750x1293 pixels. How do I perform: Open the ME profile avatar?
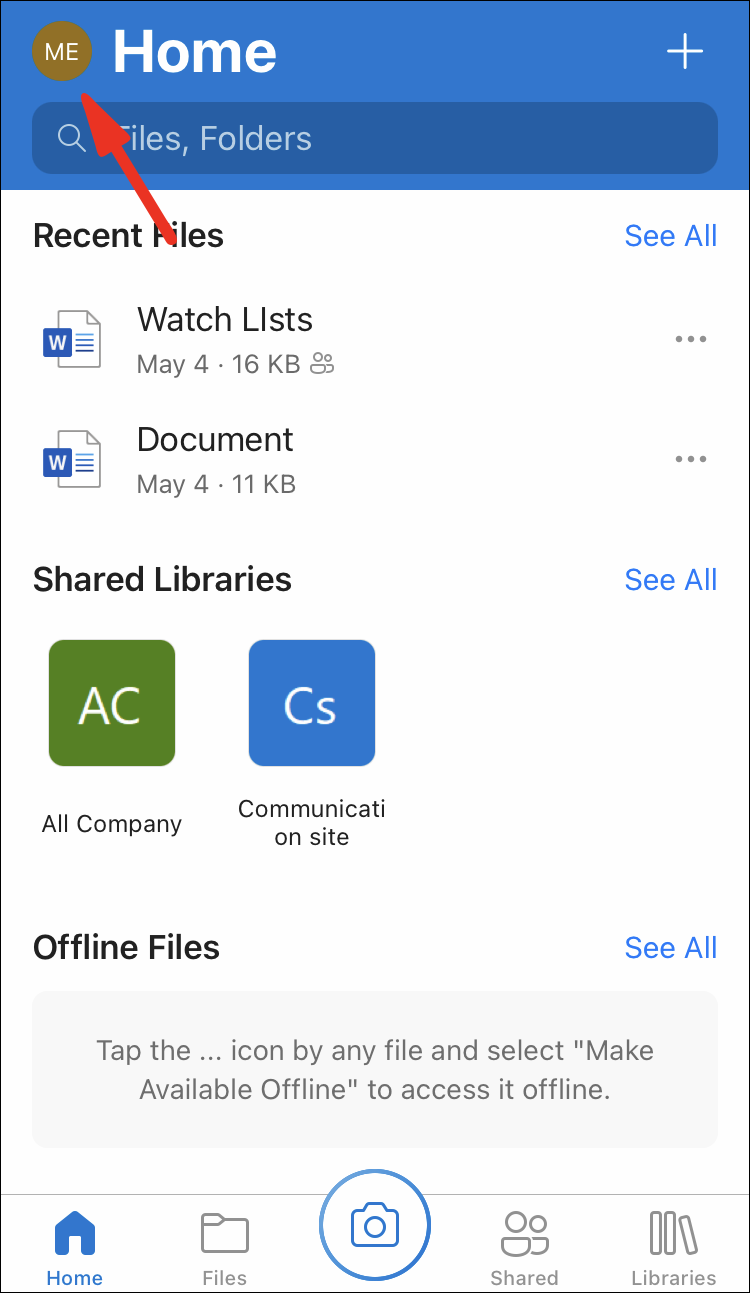[x=62, y=52]
